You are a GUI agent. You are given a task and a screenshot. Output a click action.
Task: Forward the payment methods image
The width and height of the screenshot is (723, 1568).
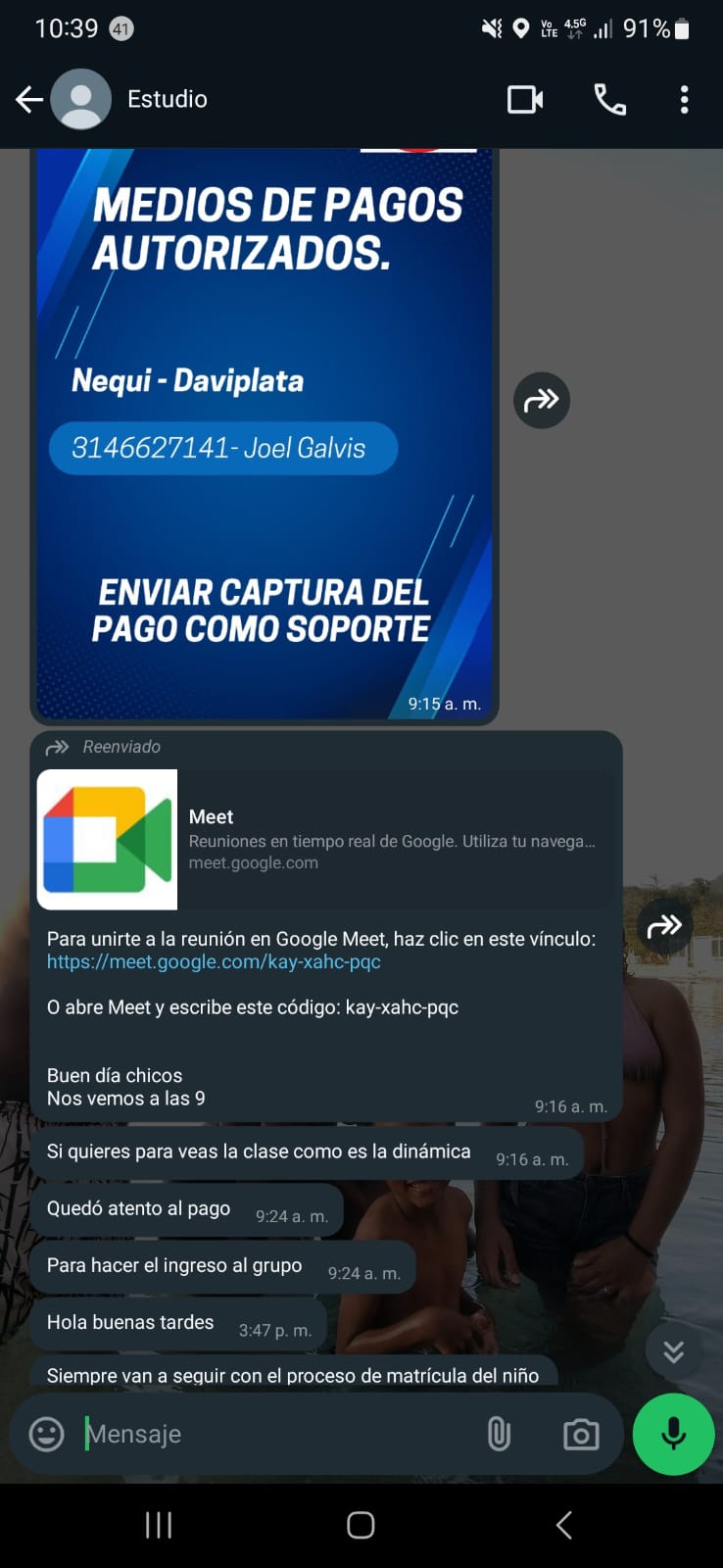click(542, 400)
